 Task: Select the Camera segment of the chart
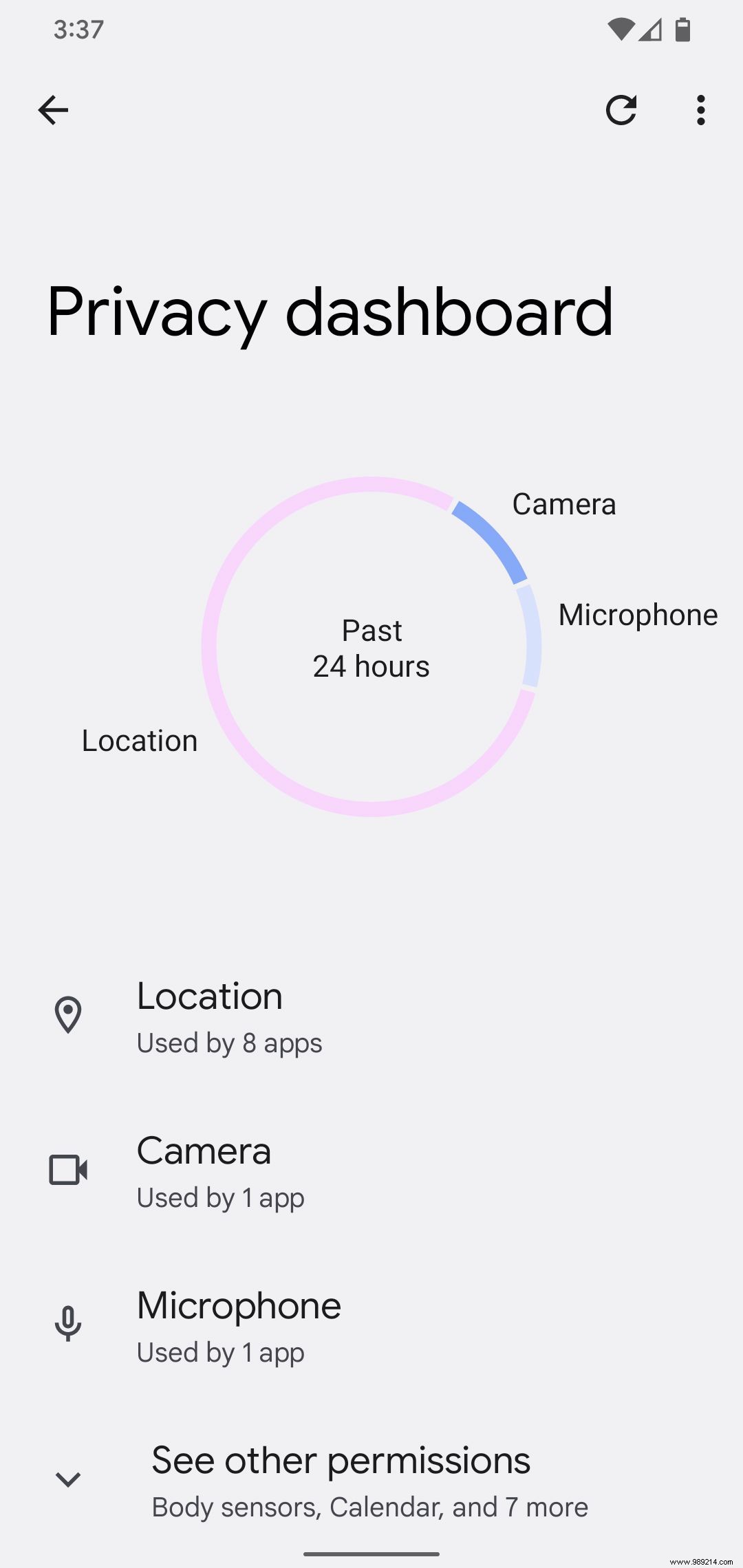491,540
